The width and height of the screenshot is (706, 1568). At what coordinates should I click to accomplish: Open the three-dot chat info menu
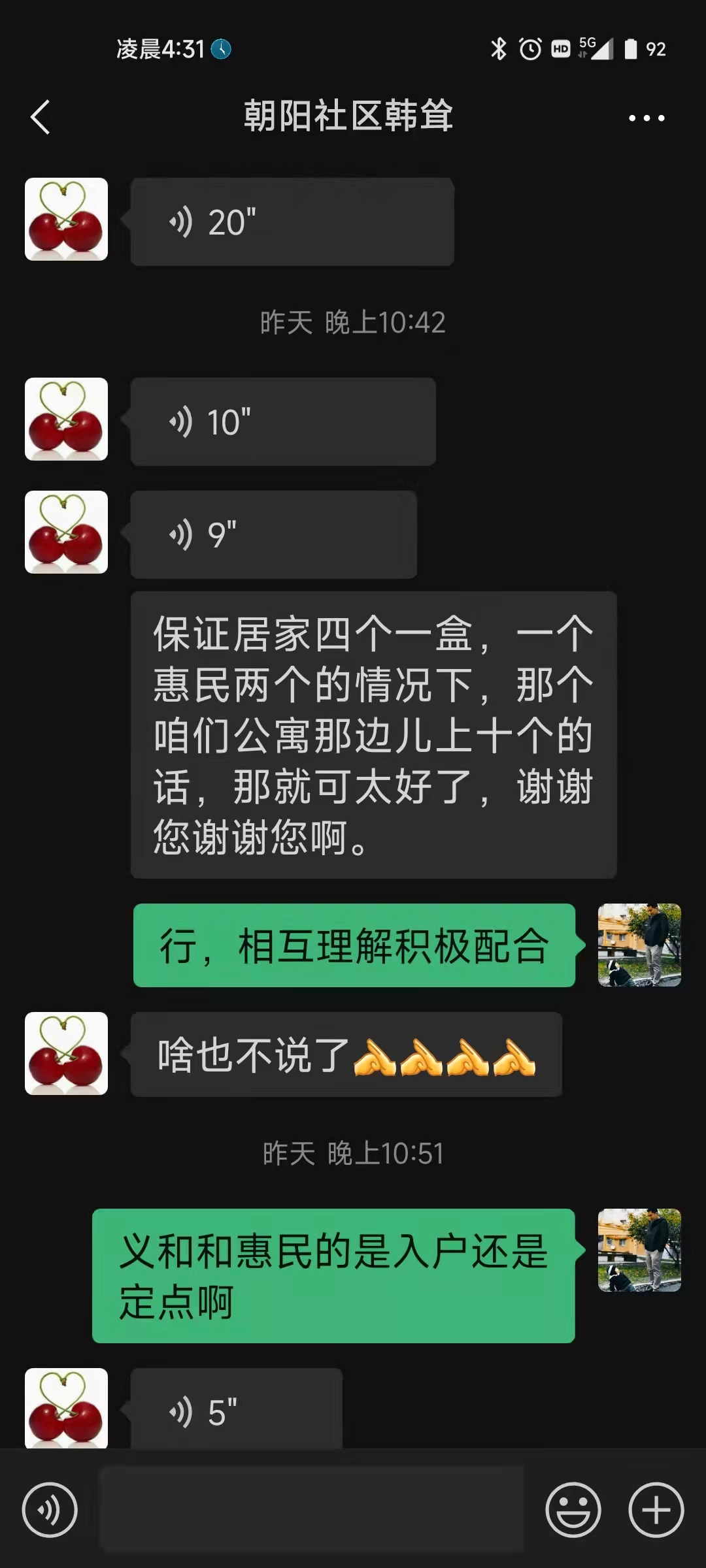(x=646, y=118)
